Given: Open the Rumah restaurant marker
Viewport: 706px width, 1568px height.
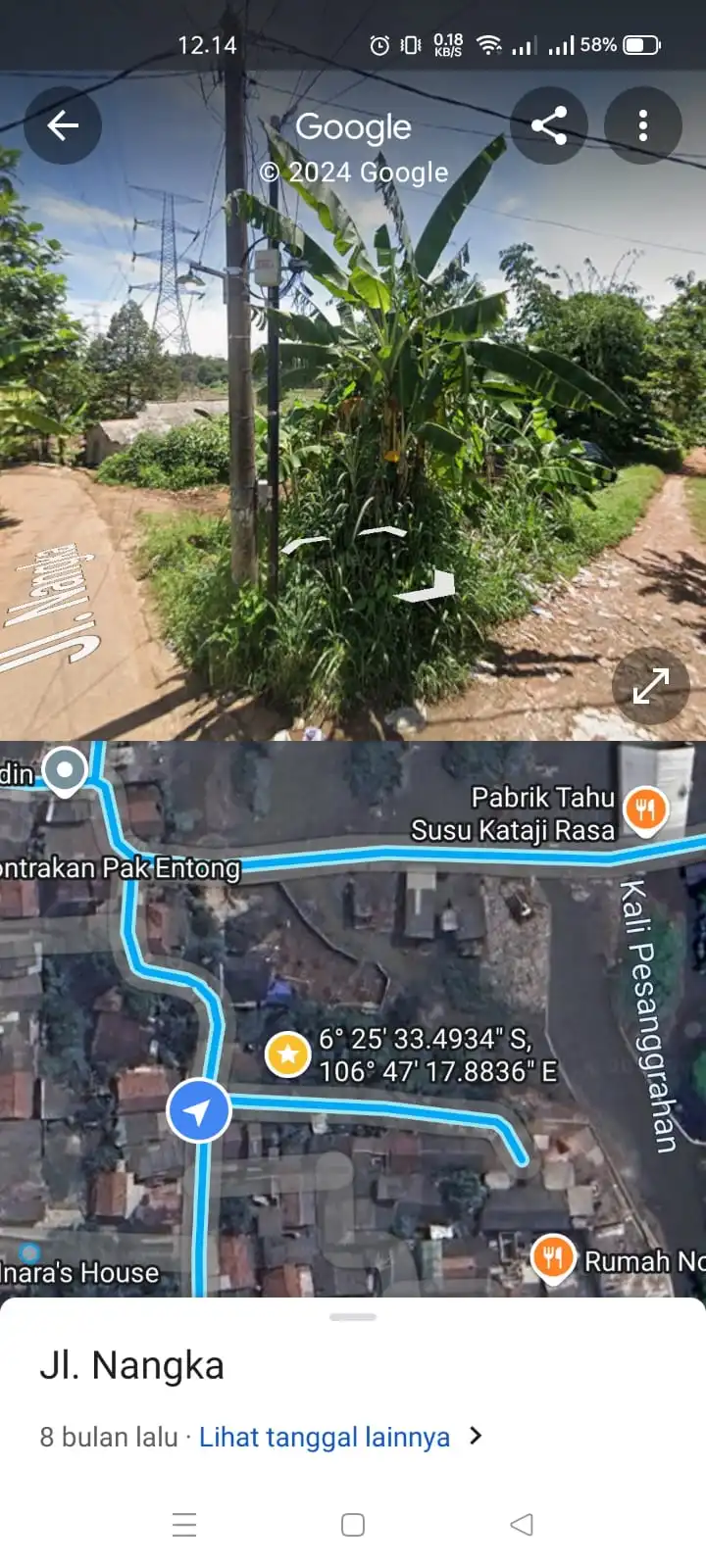Looking at the screenshot, I should pyautogui.click(x=553, y=1258).
